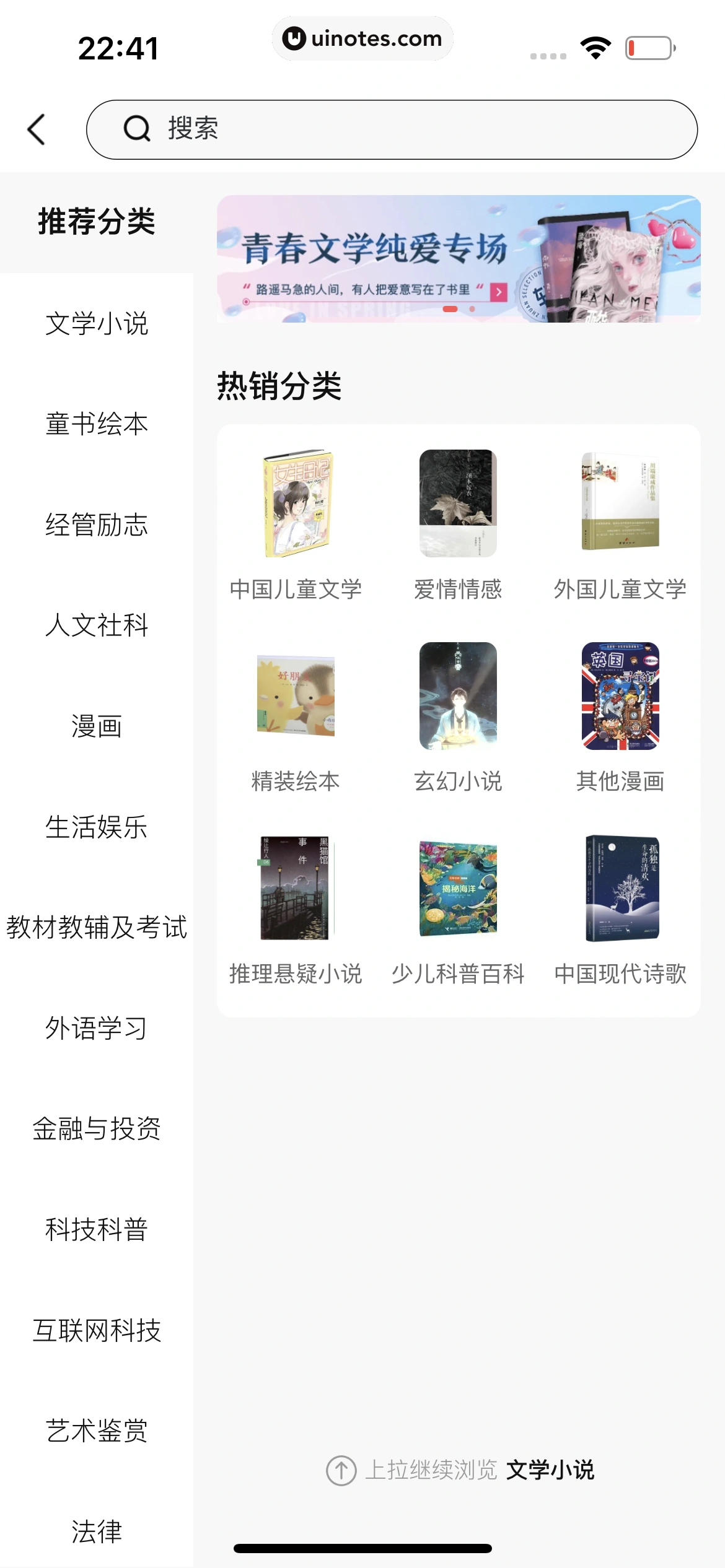
Task: Tap the 玄幻小说 book cover
Action: pyautogui.click(x=458, y=696)
